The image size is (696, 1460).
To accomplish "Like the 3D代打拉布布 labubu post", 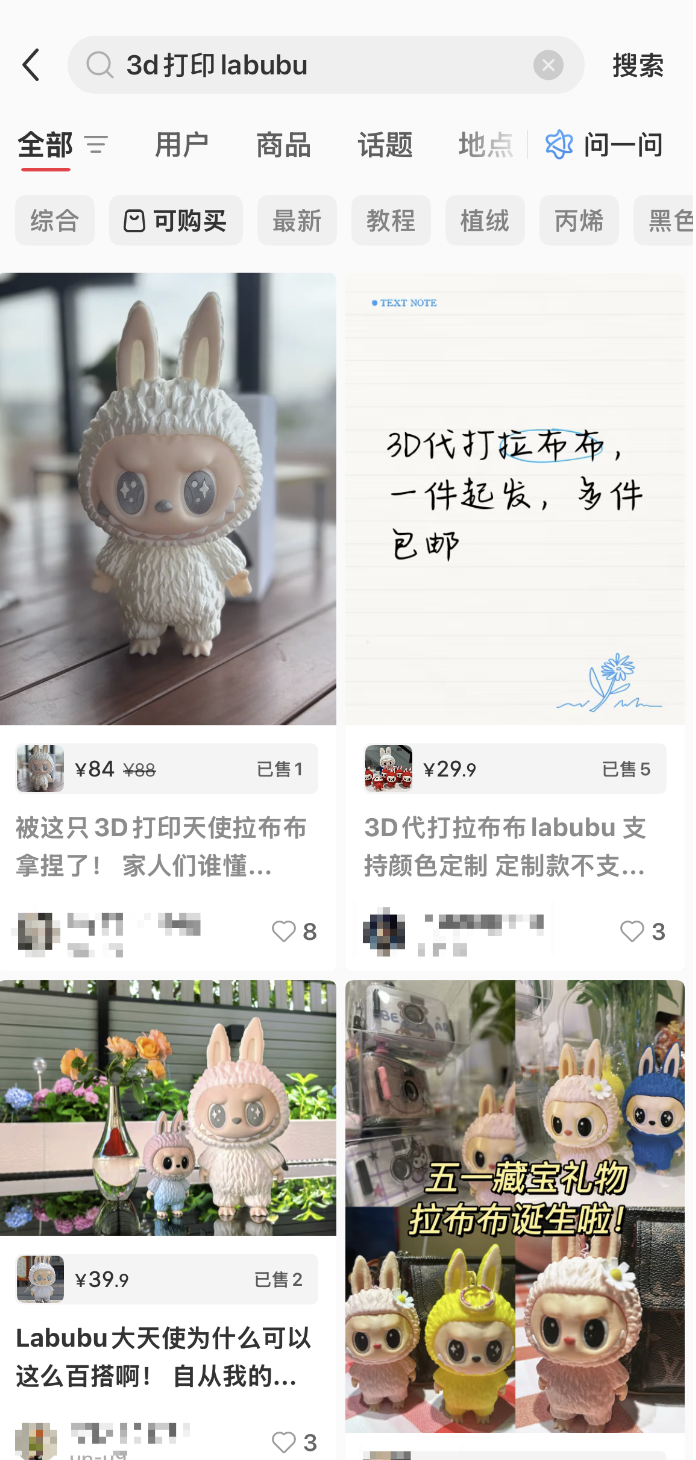I will [633, 932].
